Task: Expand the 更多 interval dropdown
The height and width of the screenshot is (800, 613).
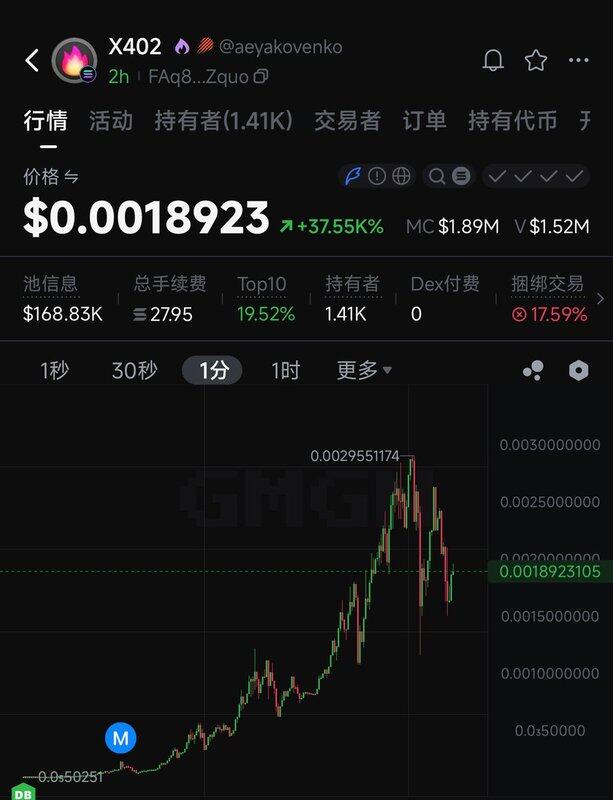Action: click(x=364, y=371)
